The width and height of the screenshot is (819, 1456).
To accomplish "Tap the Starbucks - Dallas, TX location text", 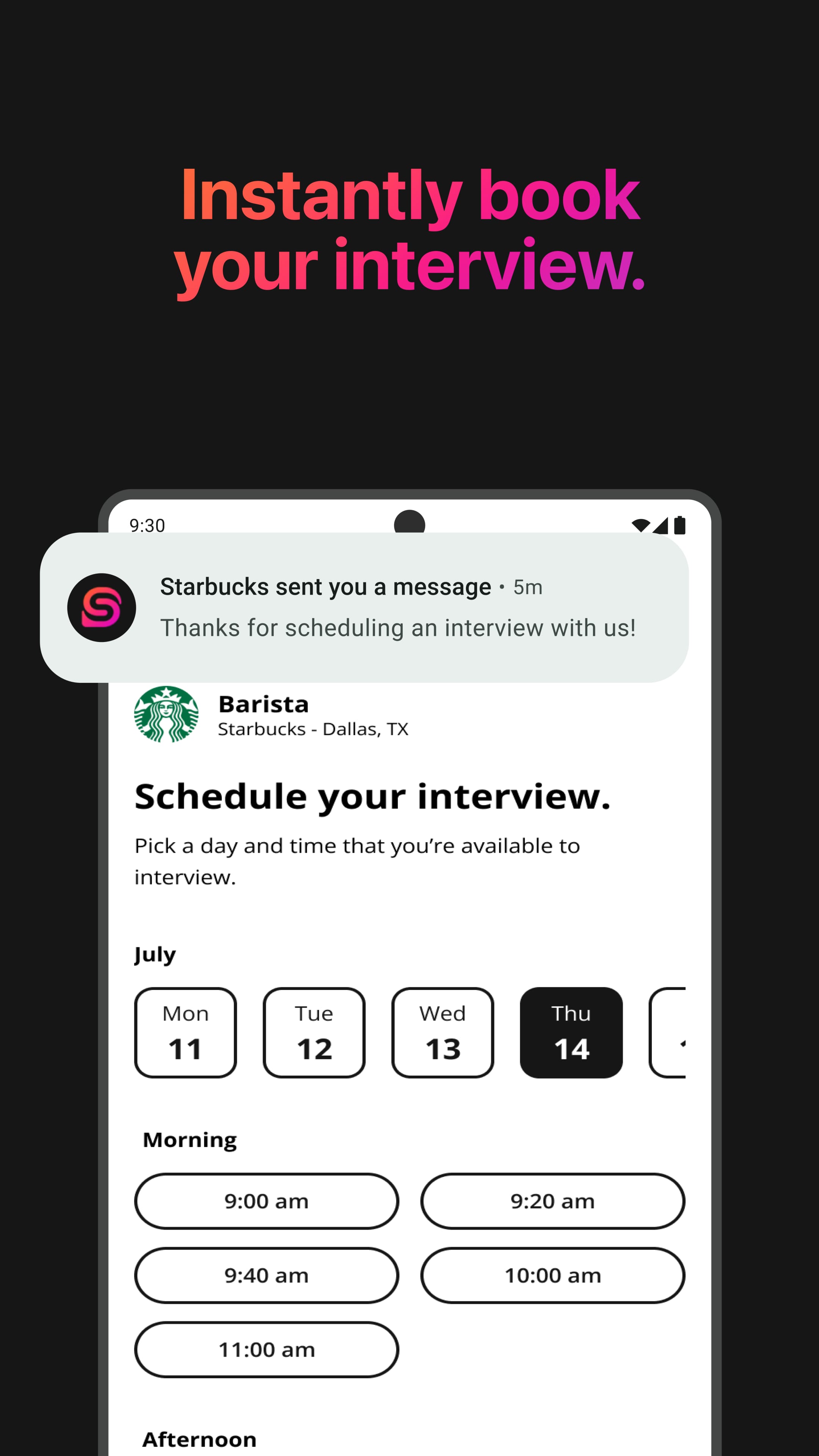I will pyautogui.click(x=313, y=729).
